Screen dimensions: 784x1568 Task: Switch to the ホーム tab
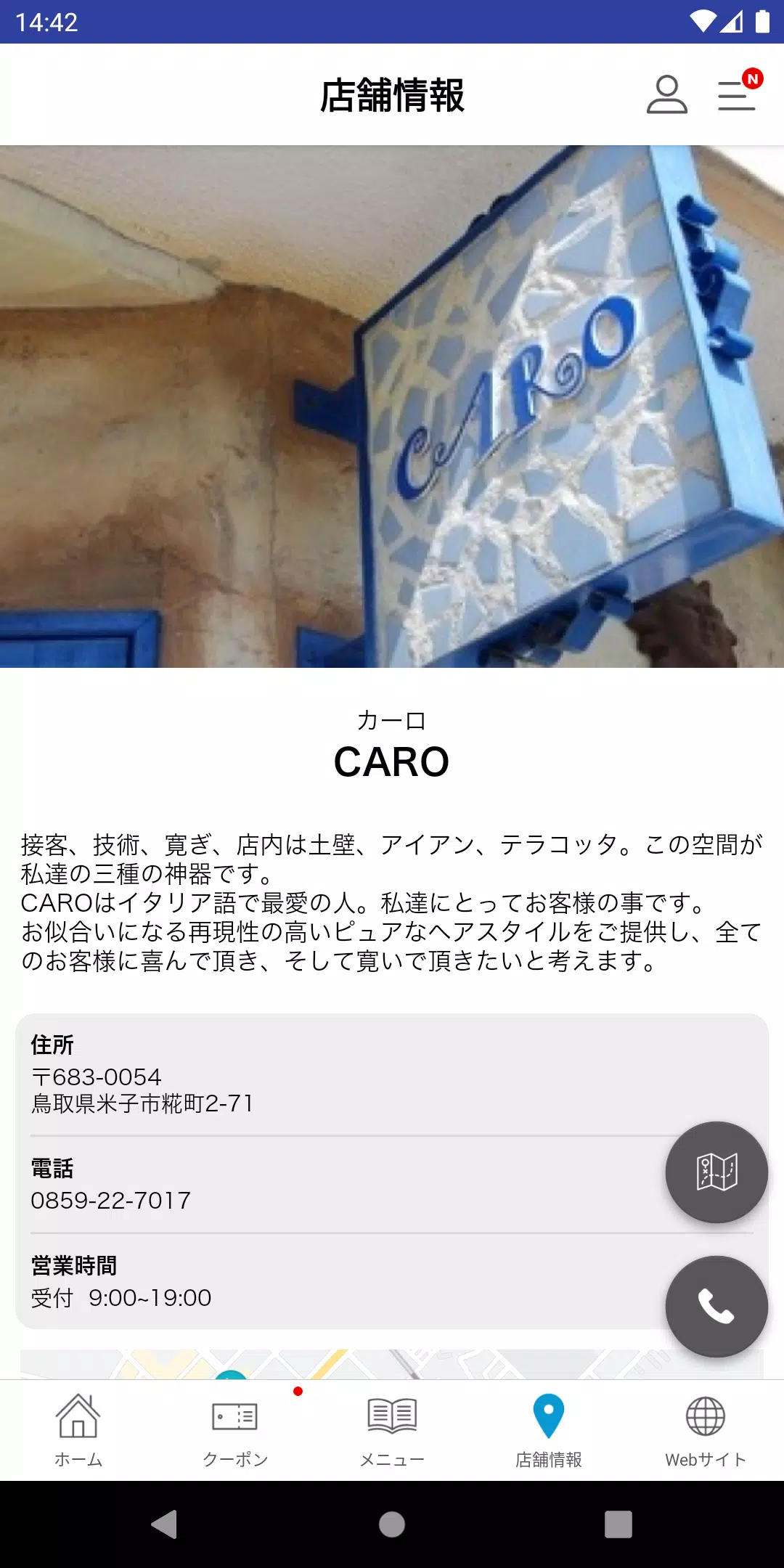click(x=78, y=1430)
